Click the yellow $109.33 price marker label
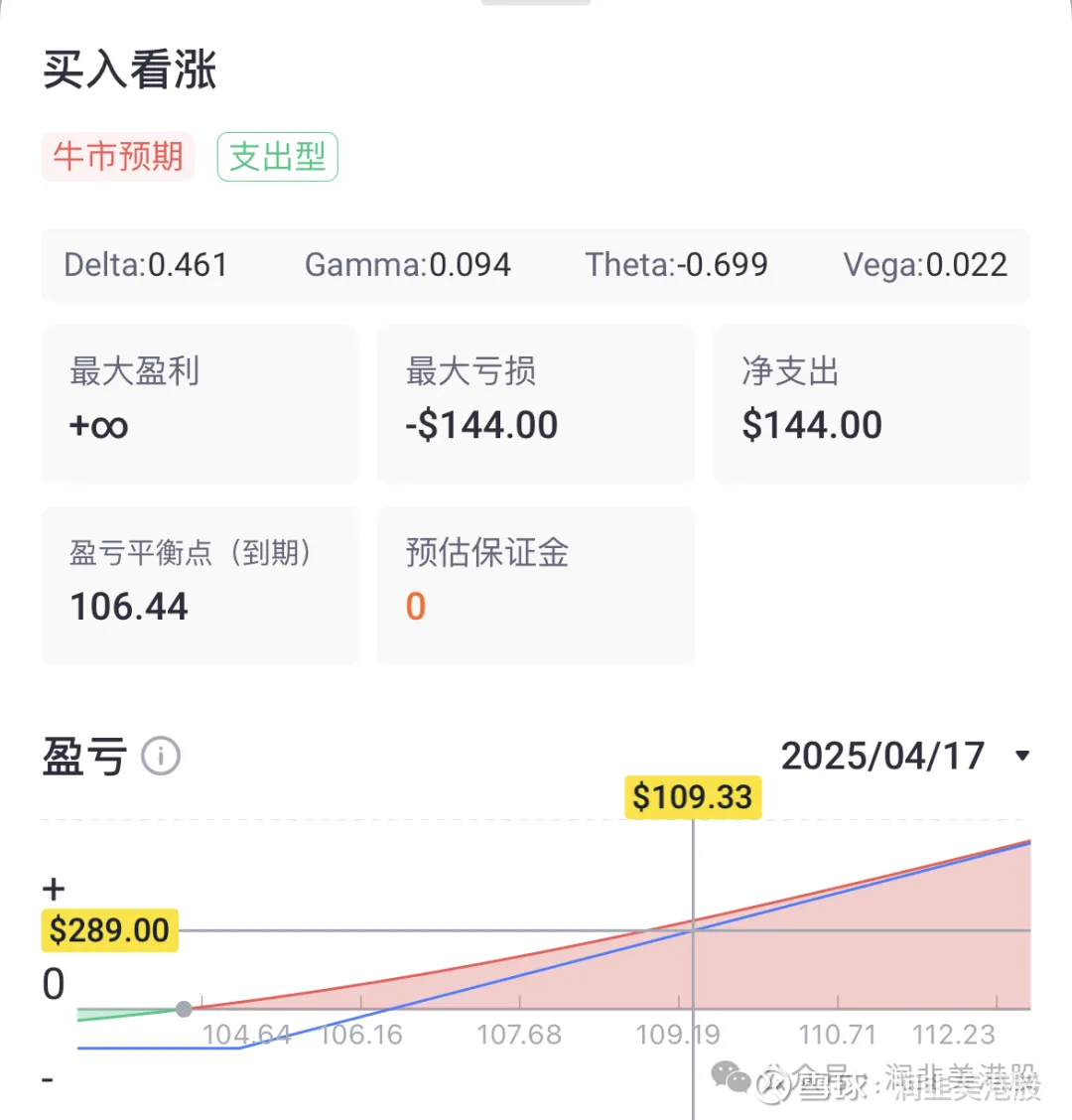The width and height of the screenshot is (1072, 1120). click(x=692, y=795)
